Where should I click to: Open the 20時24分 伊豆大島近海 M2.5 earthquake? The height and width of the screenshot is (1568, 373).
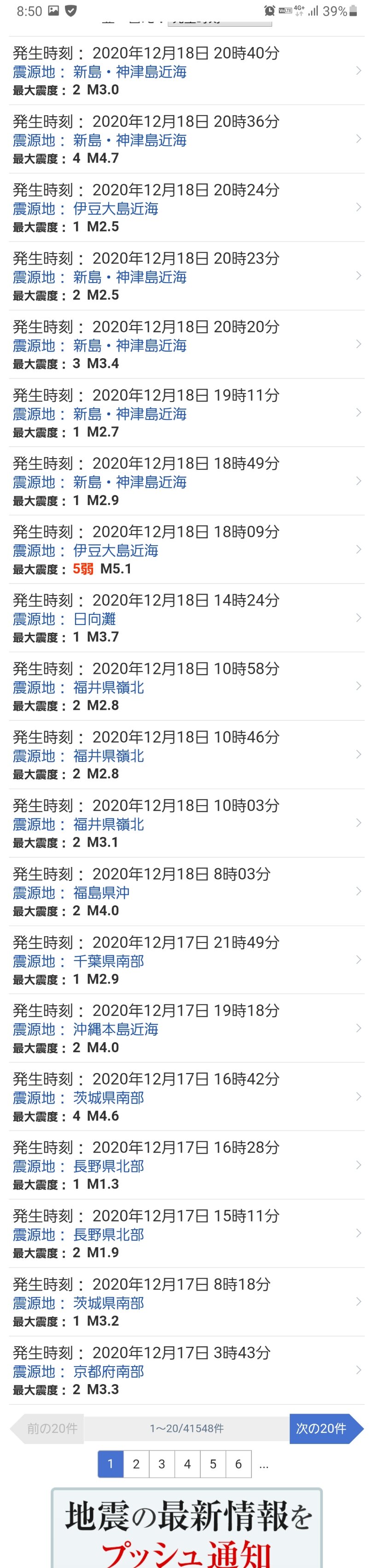[x=182, y=208]
